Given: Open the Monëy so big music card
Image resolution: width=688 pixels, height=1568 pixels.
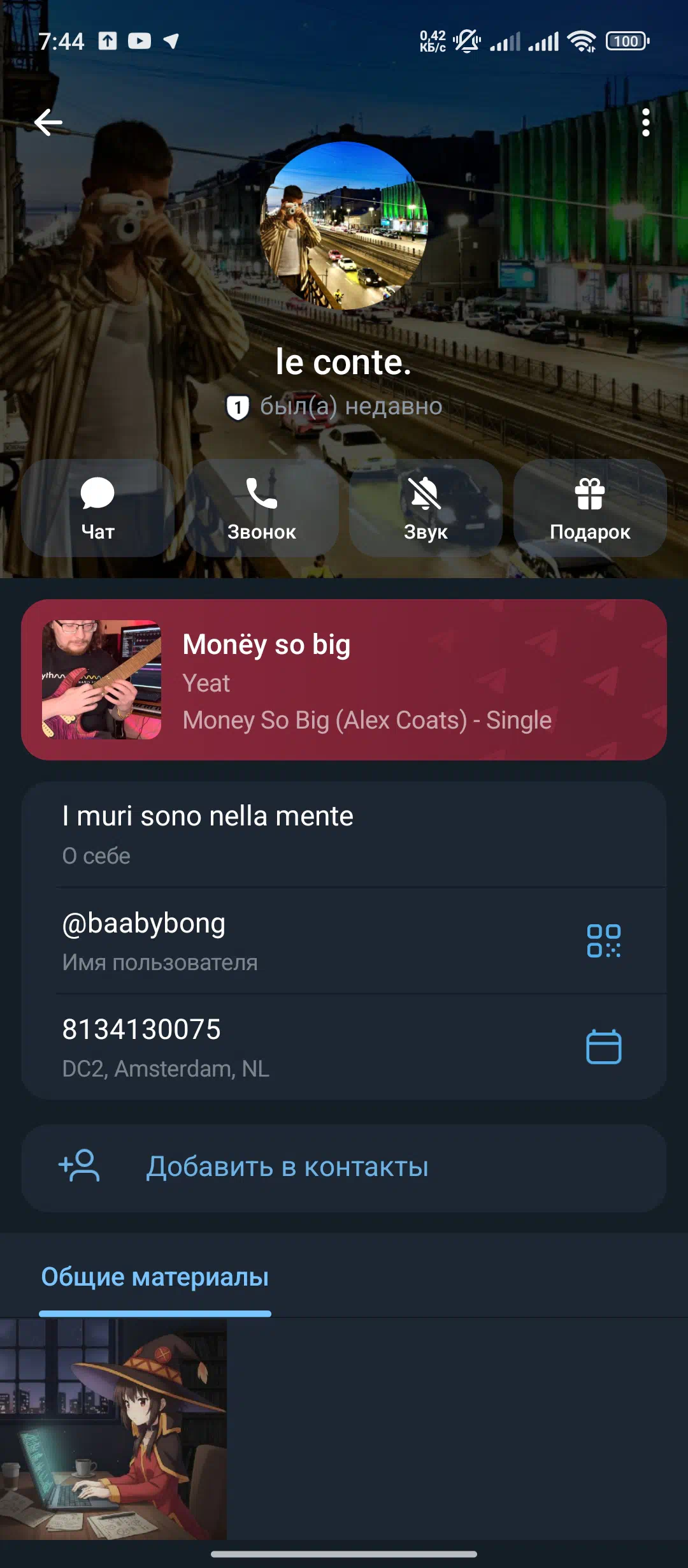Looking at the screenshot, I should [344, 679].
